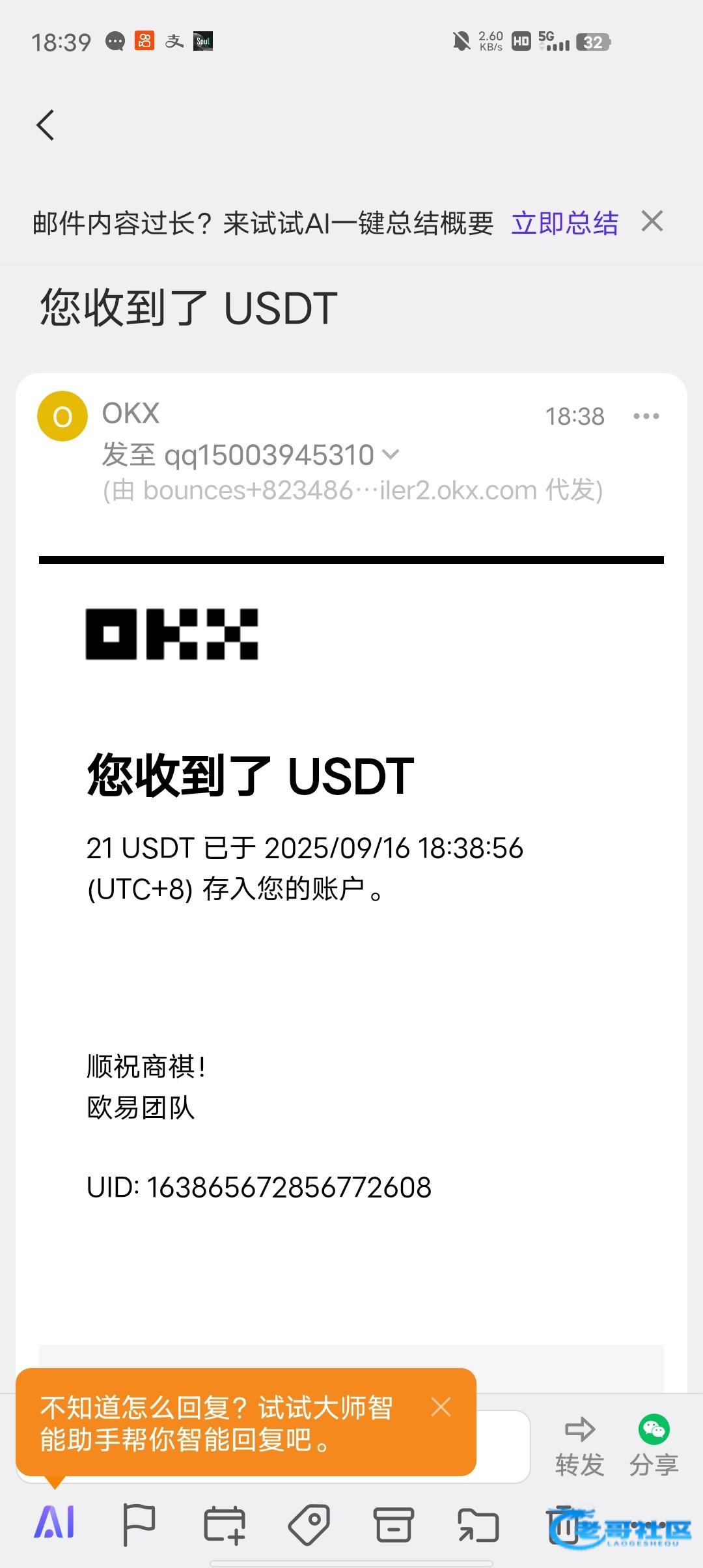Expand recipient details next to qq15003945310
703x1568 pixels.
coord(391,455)
